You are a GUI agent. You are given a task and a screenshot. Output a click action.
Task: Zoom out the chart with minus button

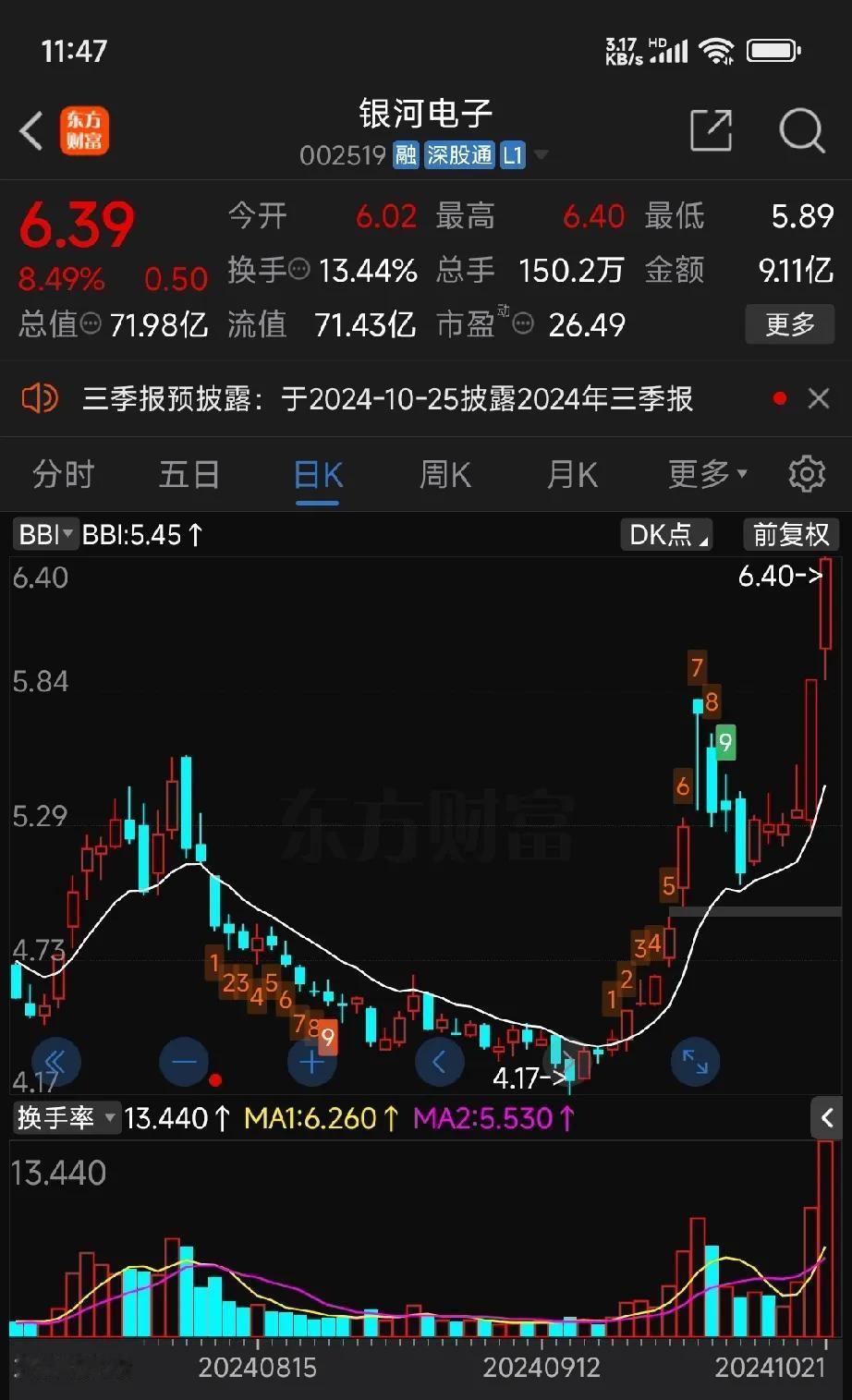pos(184,1062)
